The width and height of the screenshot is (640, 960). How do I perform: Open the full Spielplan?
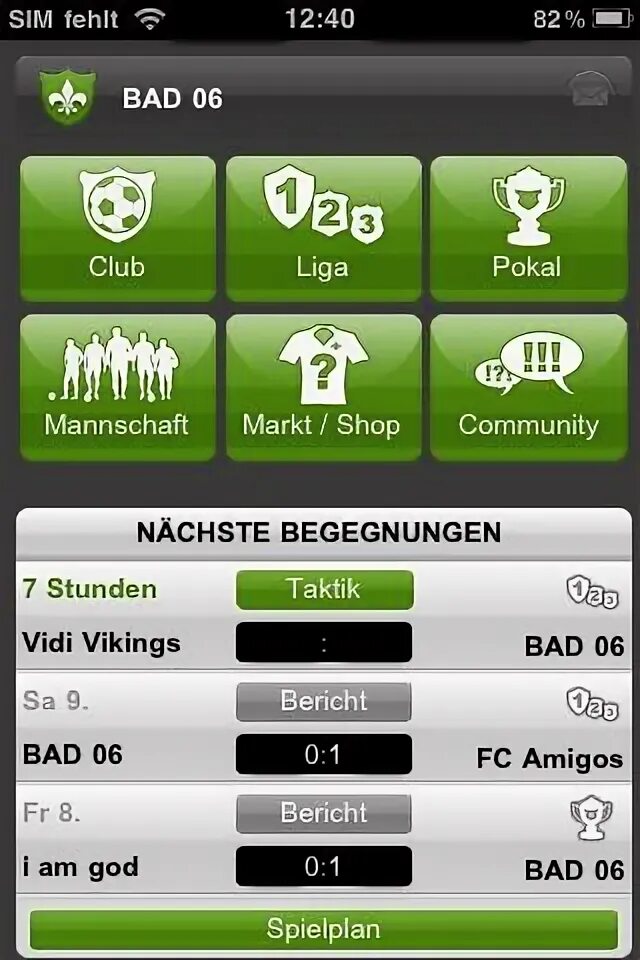pos(323,929)
